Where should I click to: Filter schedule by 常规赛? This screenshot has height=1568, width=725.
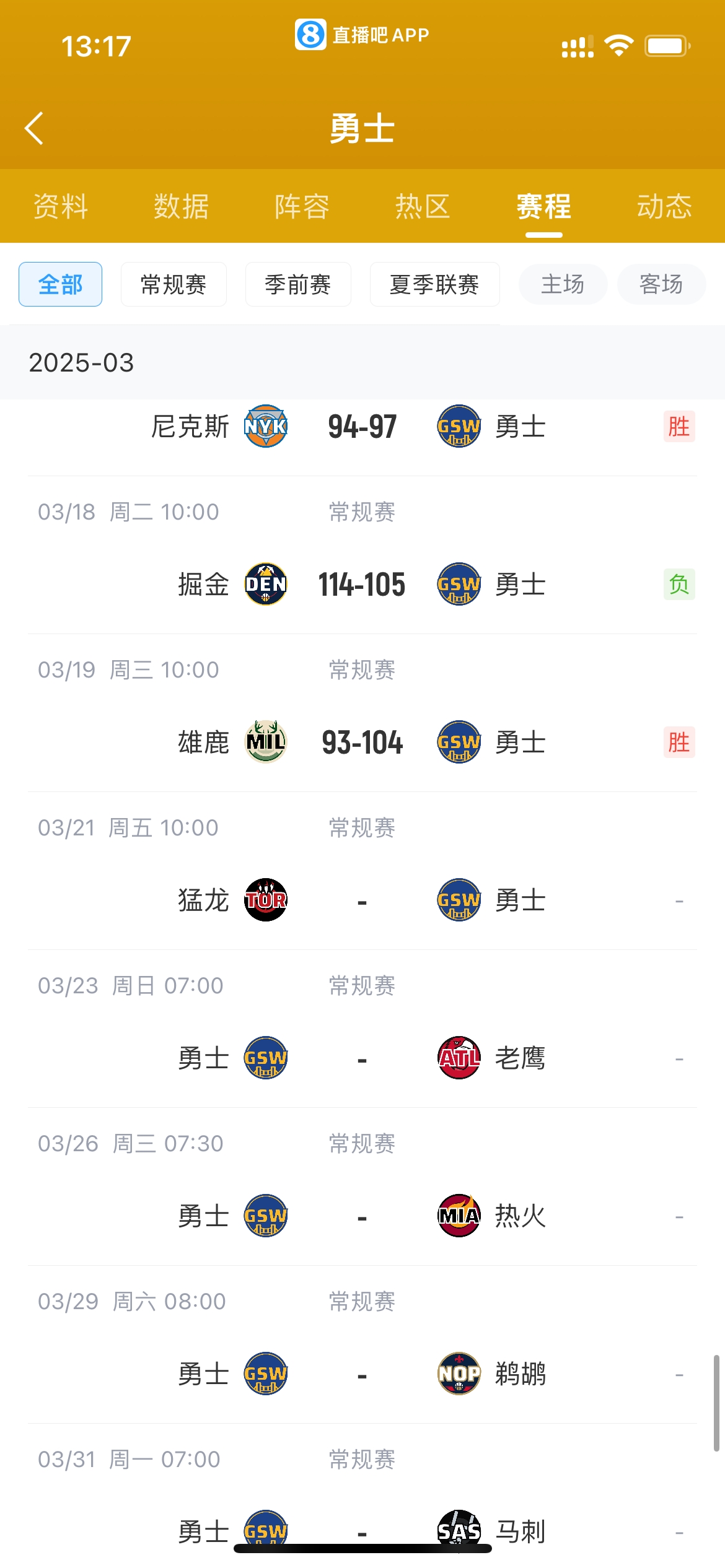(174, 284)
